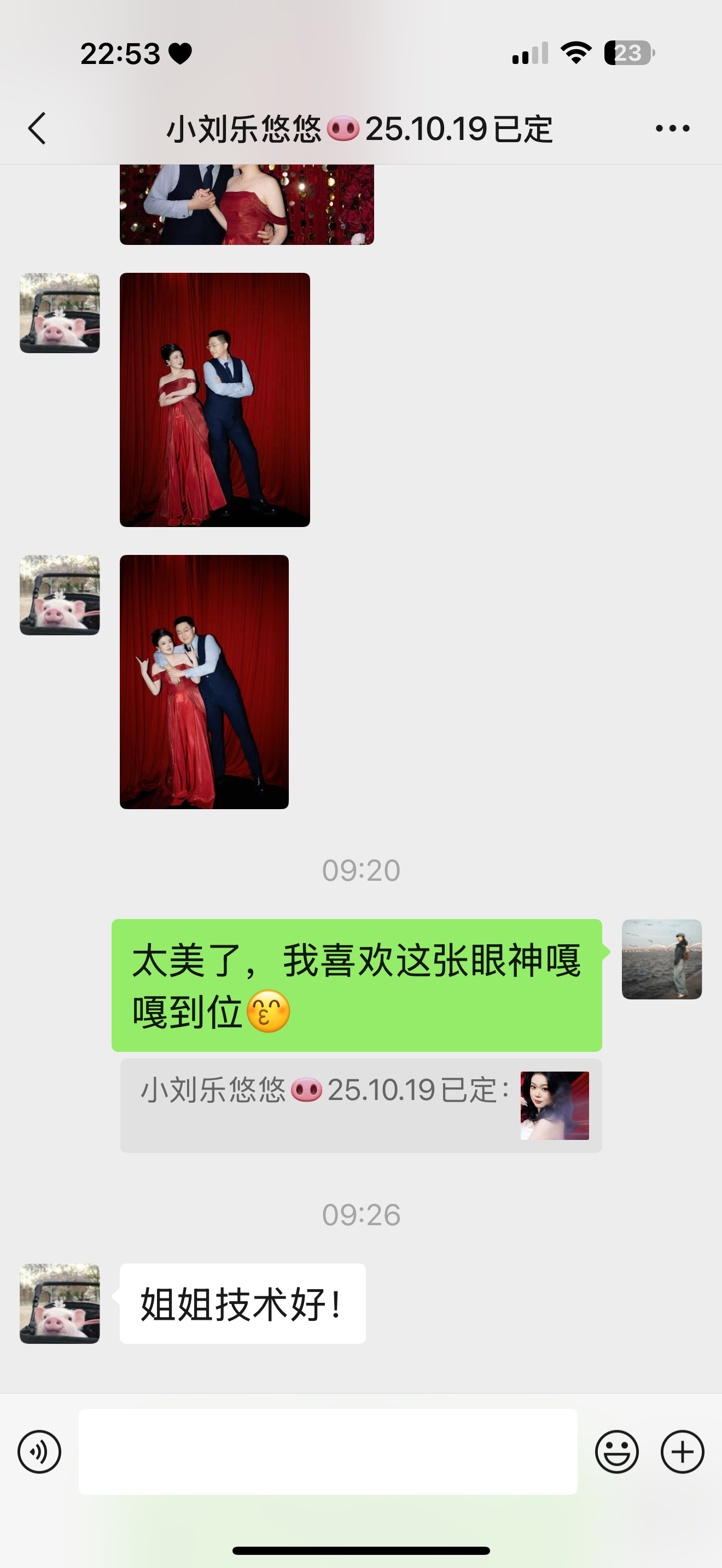Open the photo of the couple hugging

[204, 682]
